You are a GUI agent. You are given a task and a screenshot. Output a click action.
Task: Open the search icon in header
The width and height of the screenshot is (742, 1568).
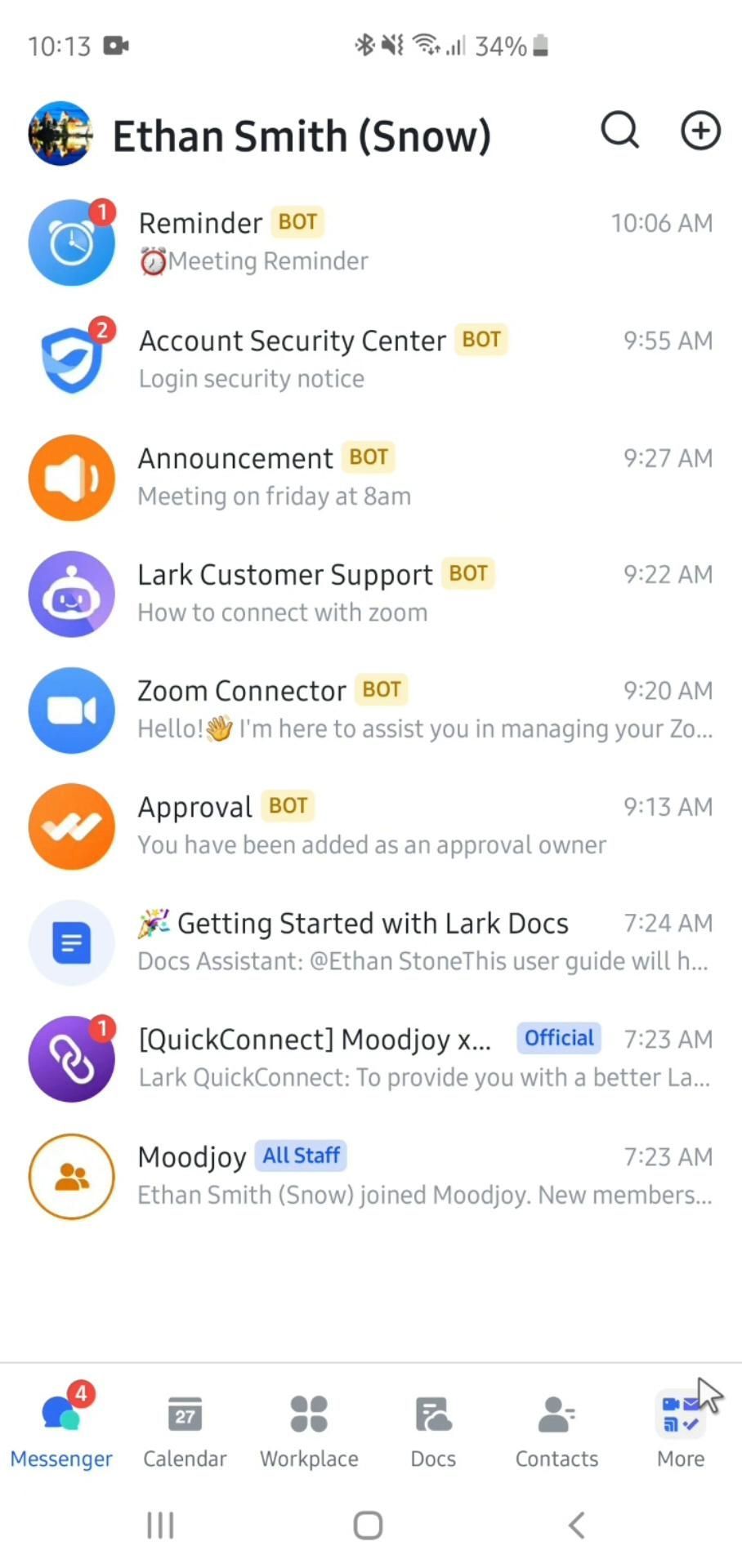click(x=619, y=131)
